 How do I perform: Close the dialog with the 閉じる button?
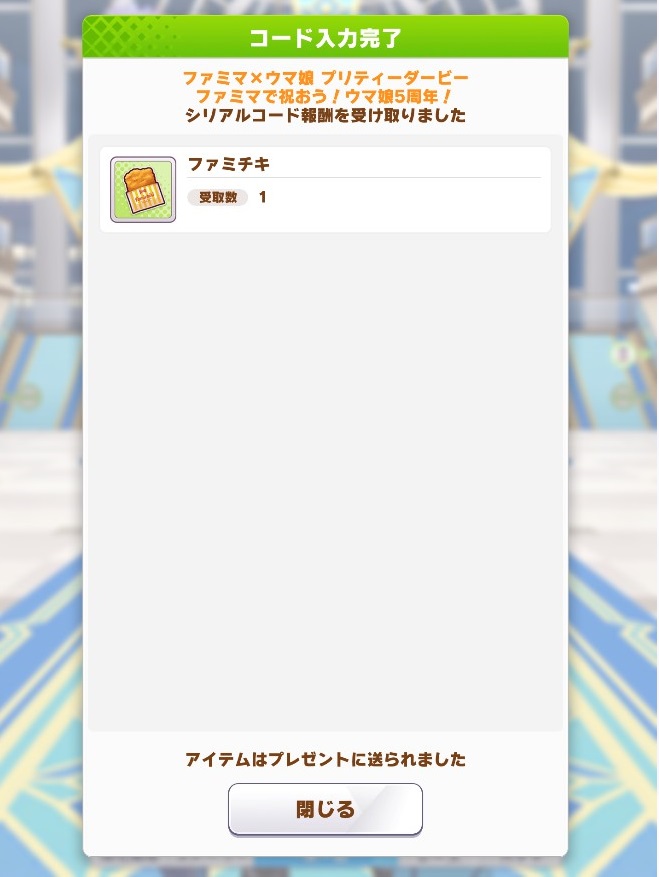(x=325, y=809)
